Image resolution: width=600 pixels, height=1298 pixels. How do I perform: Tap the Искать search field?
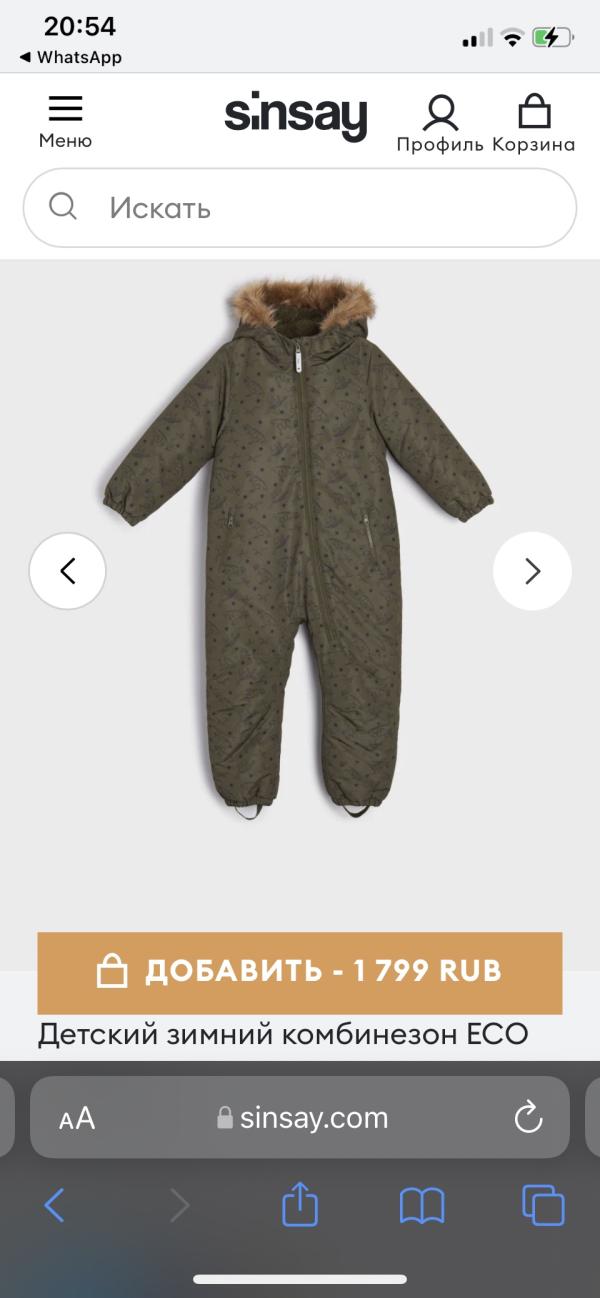click(300, 208)
